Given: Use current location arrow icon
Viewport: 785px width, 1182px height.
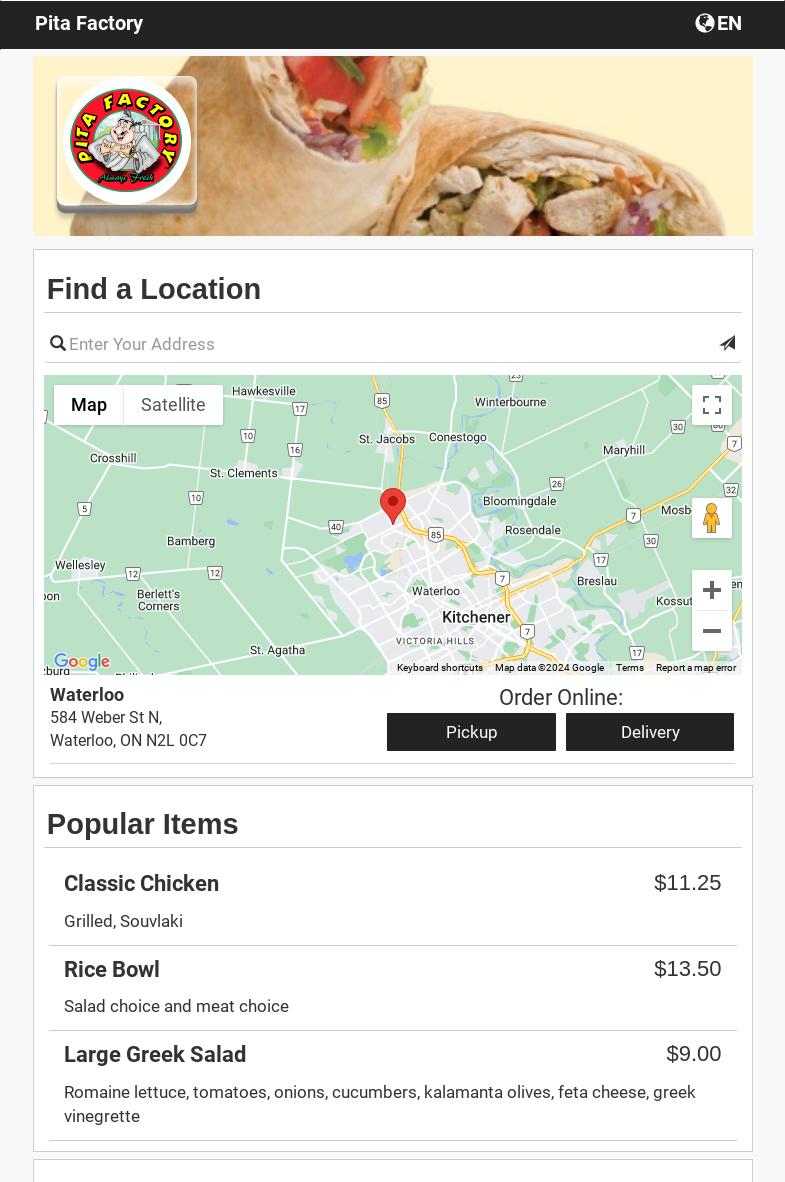Looking at the screenshot, I should (x=727, y=343).
